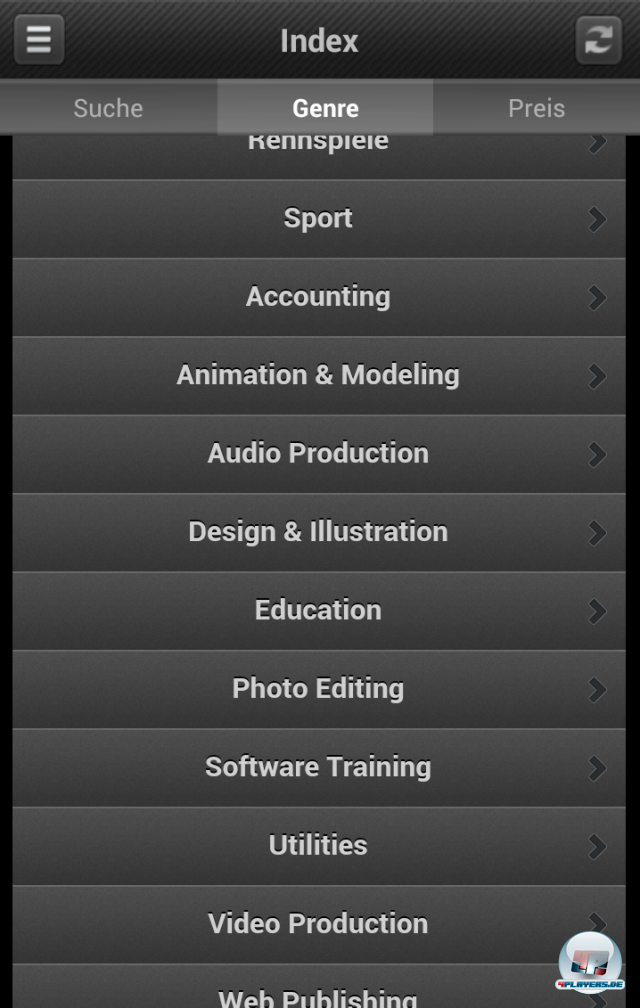Open the Accounting category

tap(318, 297)
